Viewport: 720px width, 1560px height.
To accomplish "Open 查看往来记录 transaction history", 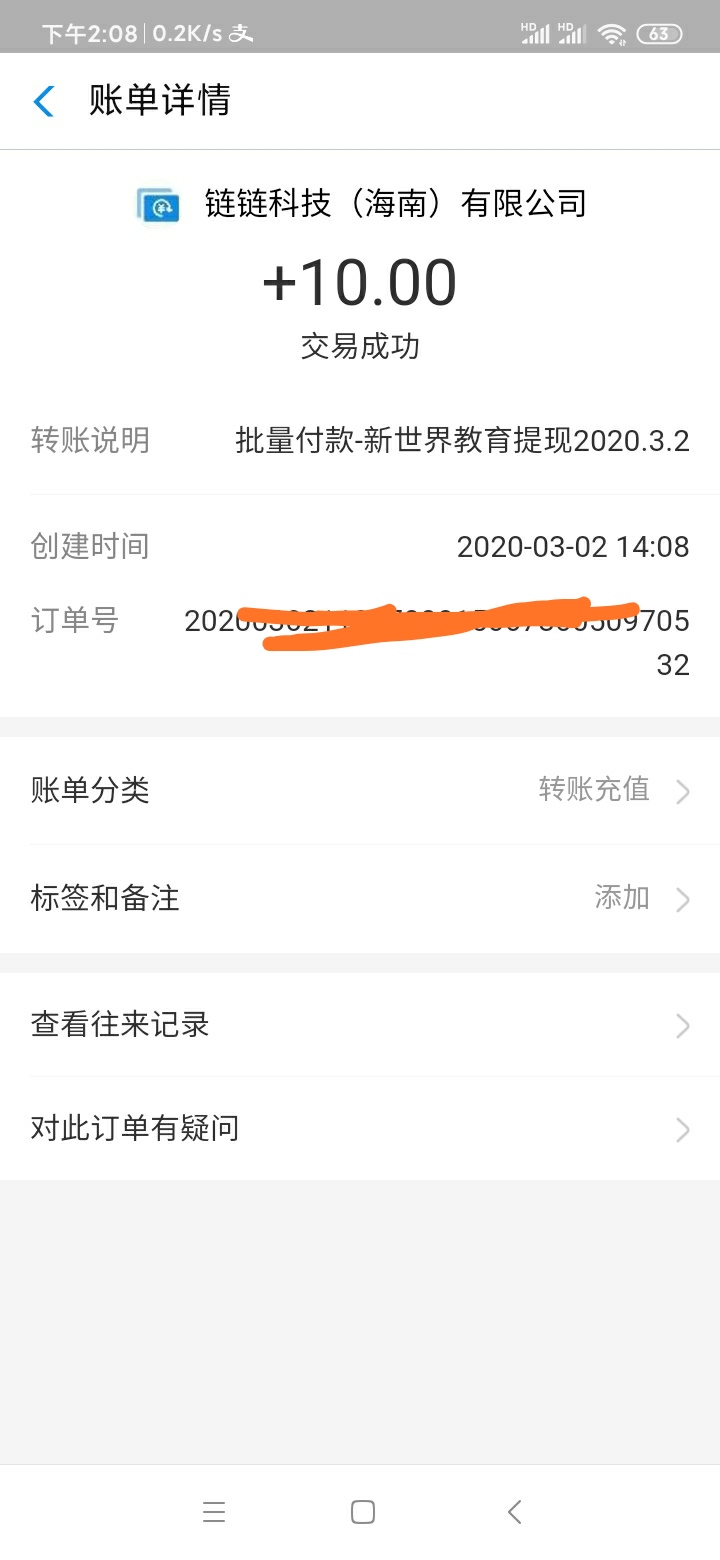I will point(360,1025).
